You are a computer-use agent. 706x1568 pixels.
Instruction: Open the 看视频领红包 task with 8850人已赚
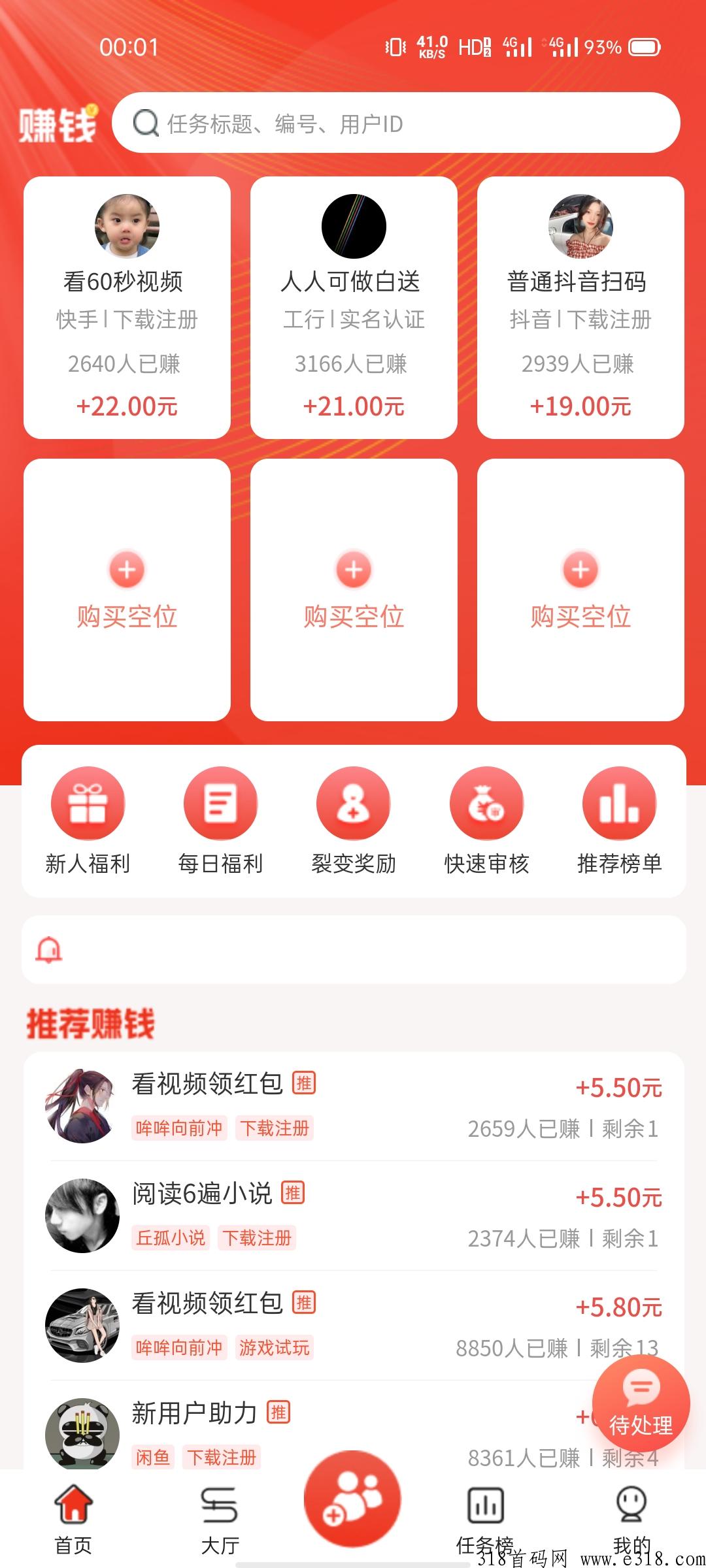click(x=354, y=1325)
